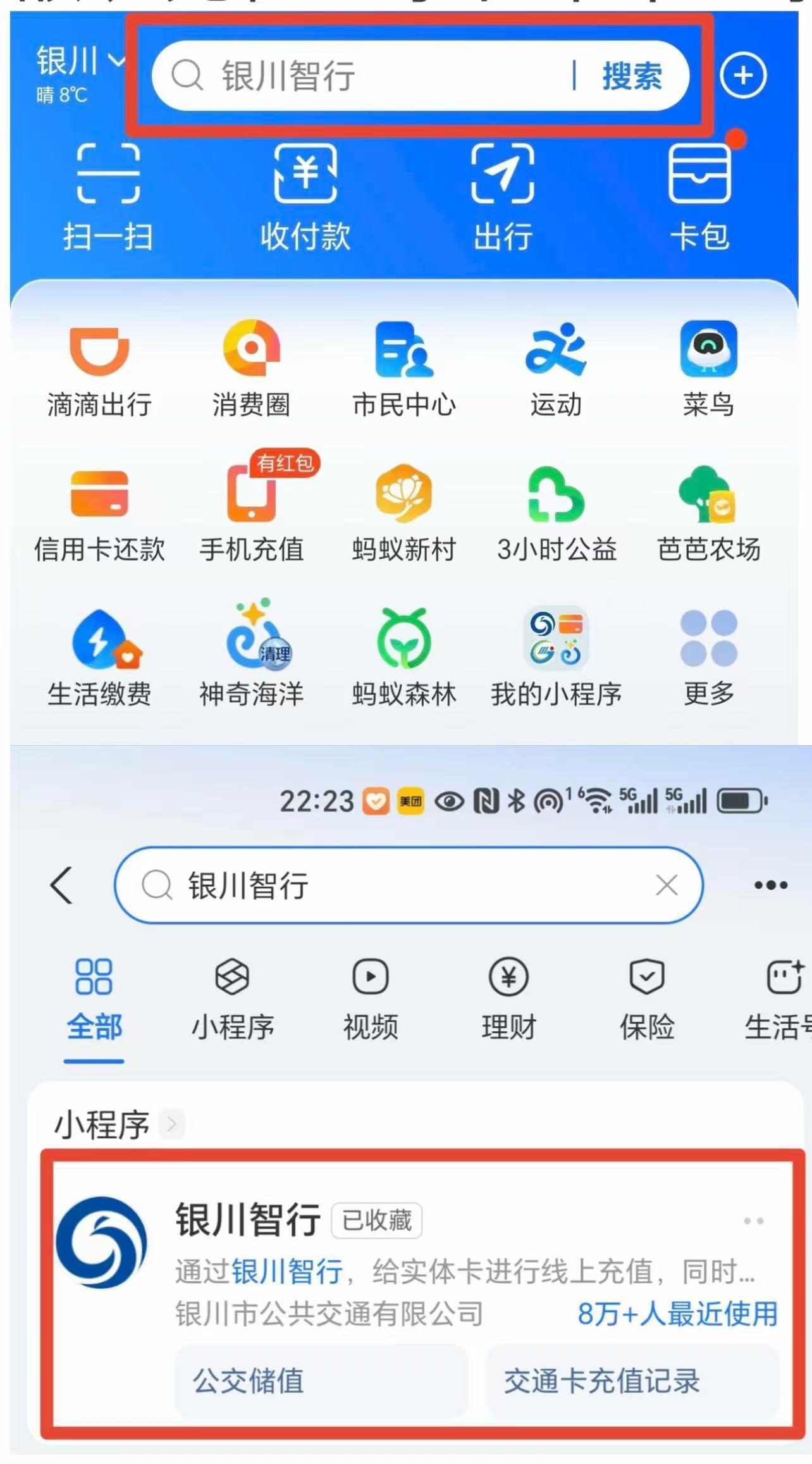Tap 更多 to see more apps
The width and height of the screenshot is (812, 1464).
point(709,658)
